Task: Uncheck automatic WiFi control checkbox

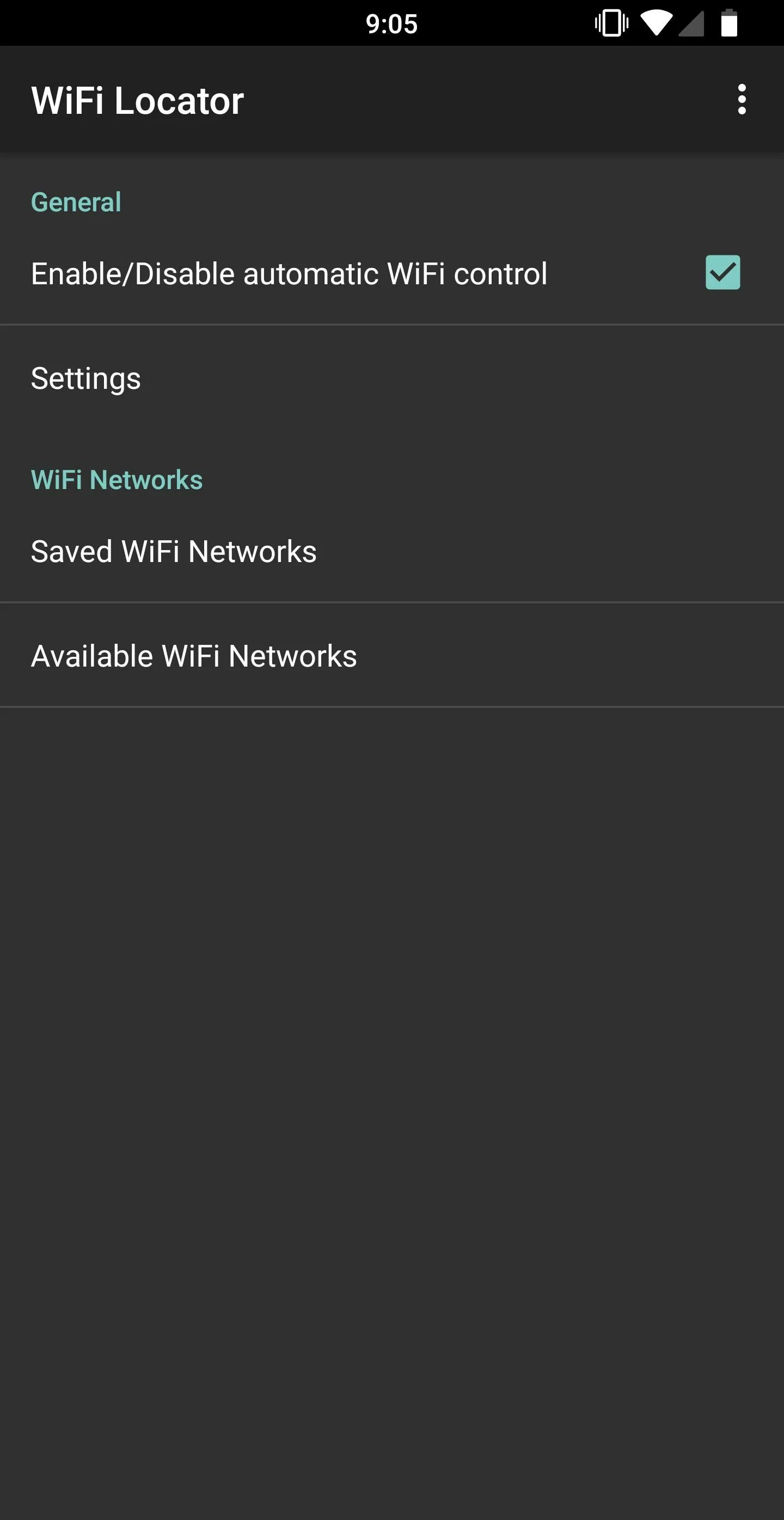Action: click(722, 273)
